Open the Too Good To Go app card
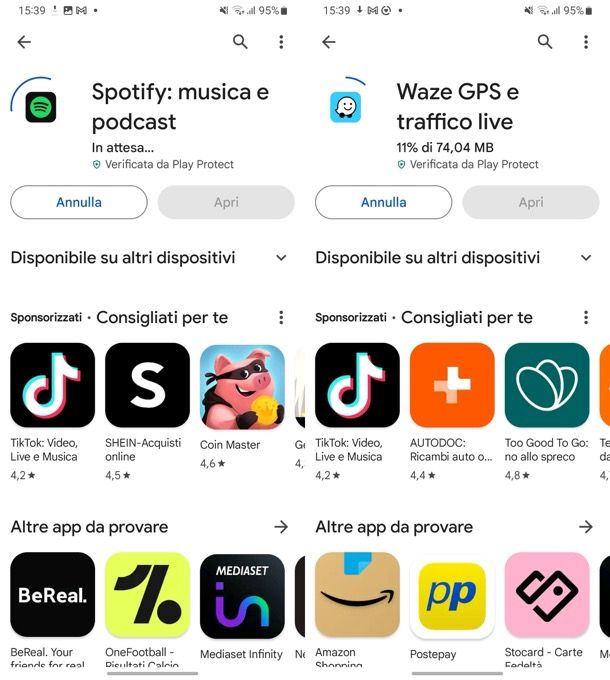Image resolution: width=610 pixels, height=680 pixels. pyautogui.click(x=547, y=385)
